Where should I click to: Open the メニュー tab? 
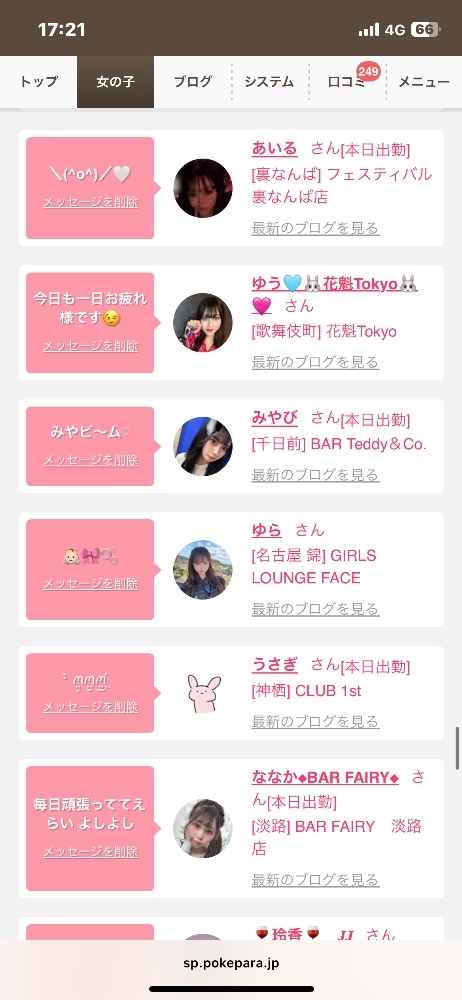point(424,82)
